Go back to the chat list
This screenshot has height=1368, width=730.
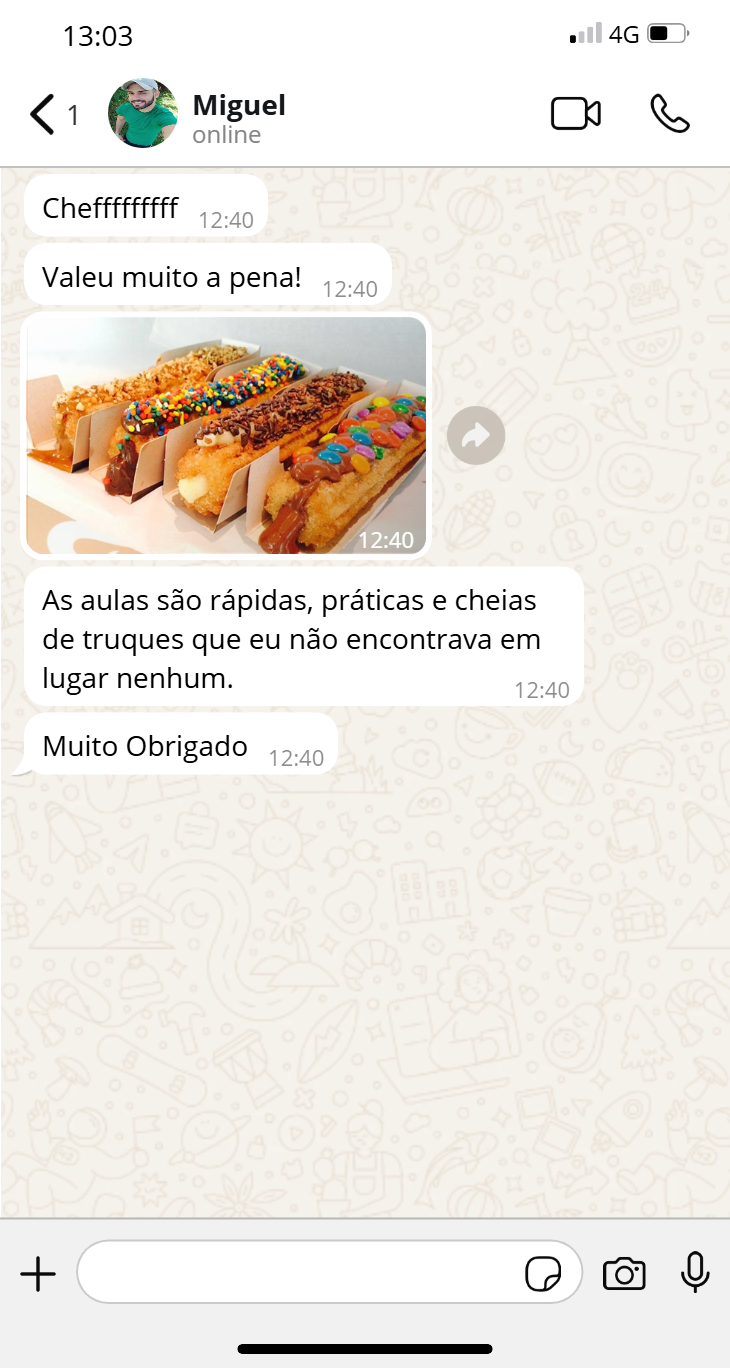click(42, 114)
